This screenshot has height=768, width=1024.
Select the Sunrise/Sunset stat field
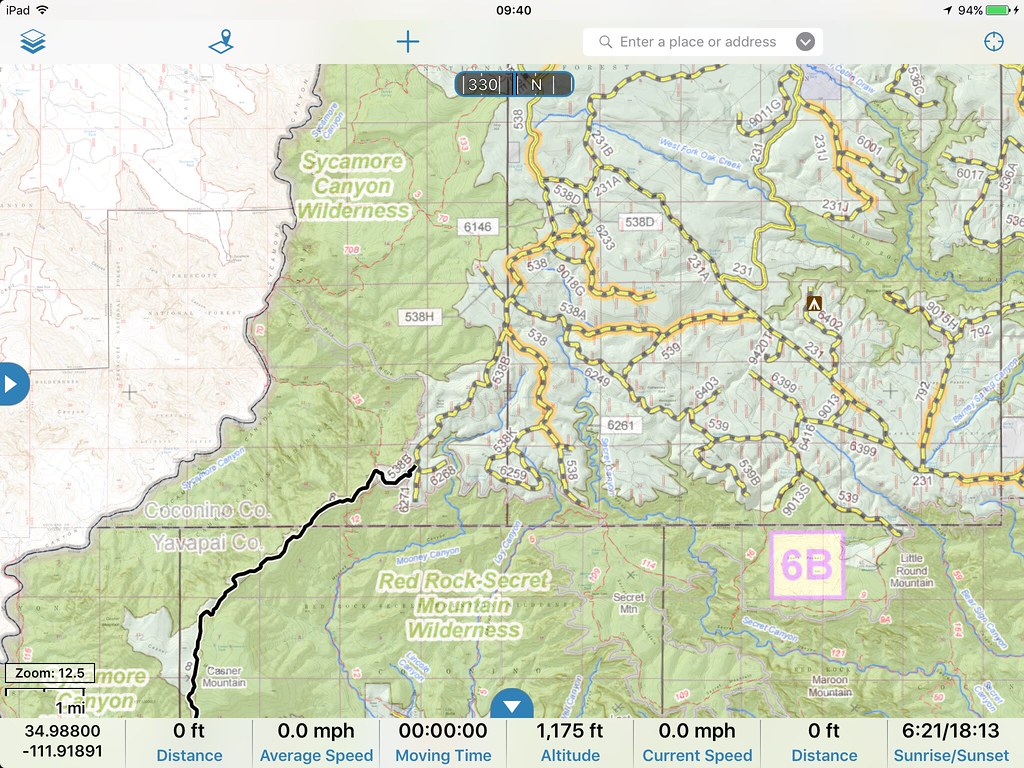(x=951, y=743)
